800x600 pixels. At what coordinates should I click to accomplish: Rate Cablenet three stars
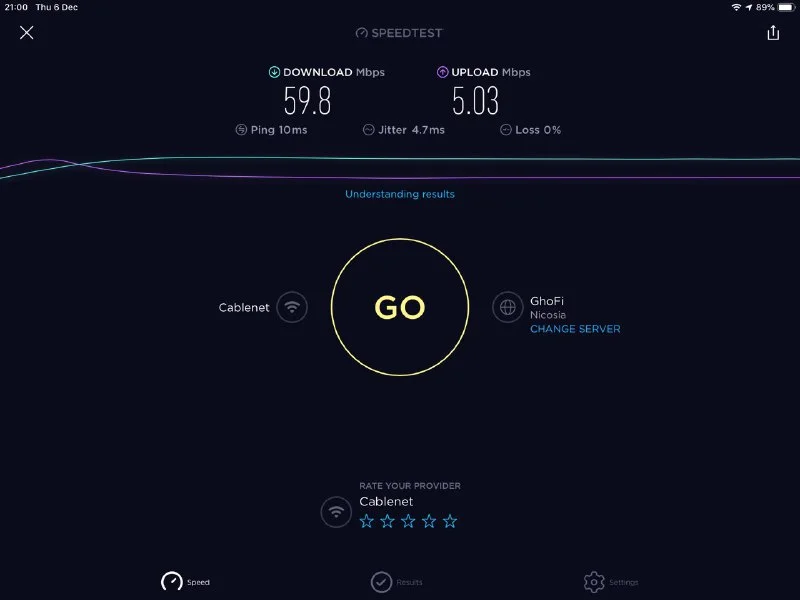408,521
